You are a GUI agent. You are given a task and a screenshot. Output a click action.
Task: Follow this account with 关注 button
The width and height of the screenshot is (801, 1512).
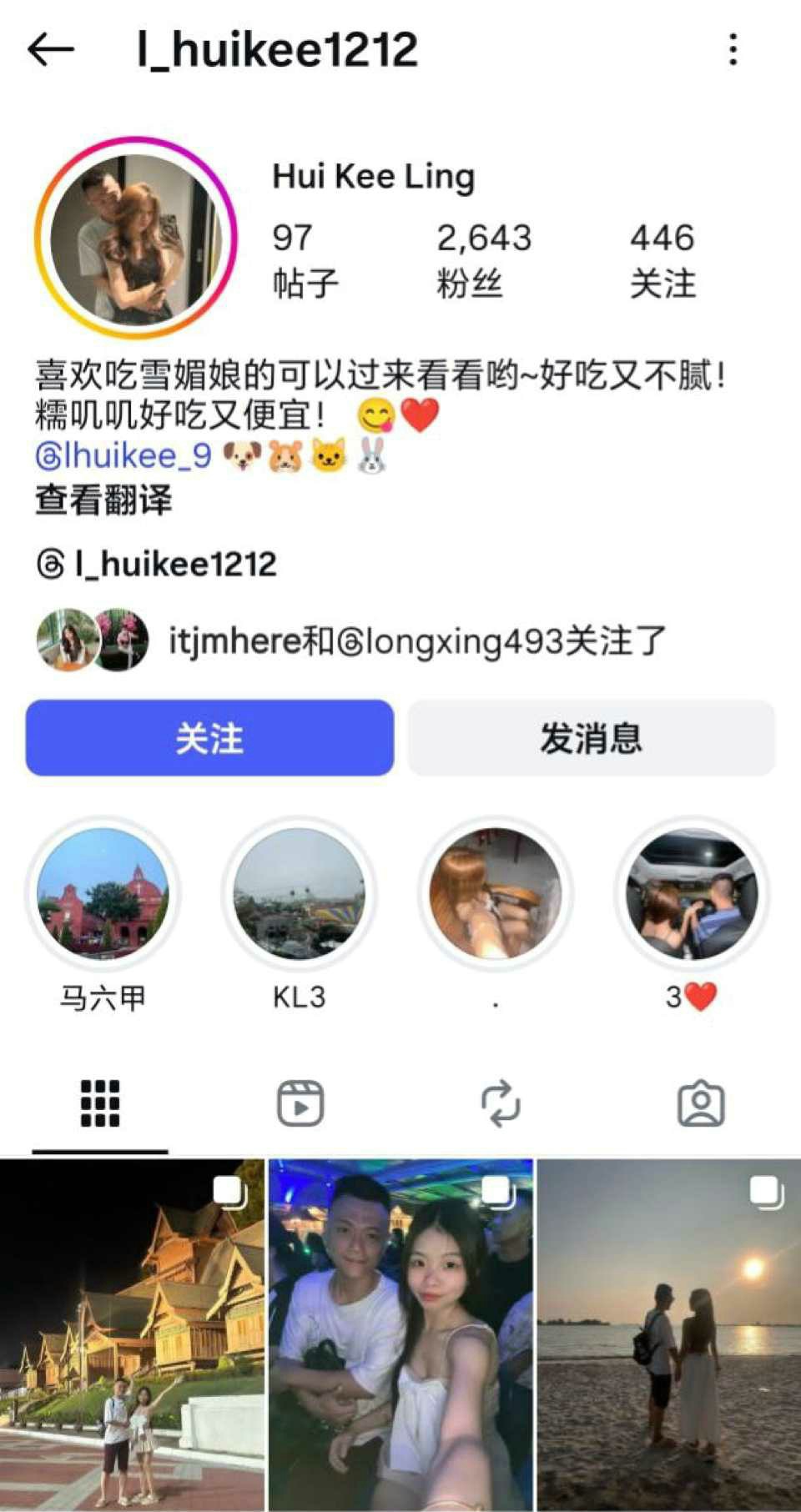pyautogui.click(x=209, y=738)
